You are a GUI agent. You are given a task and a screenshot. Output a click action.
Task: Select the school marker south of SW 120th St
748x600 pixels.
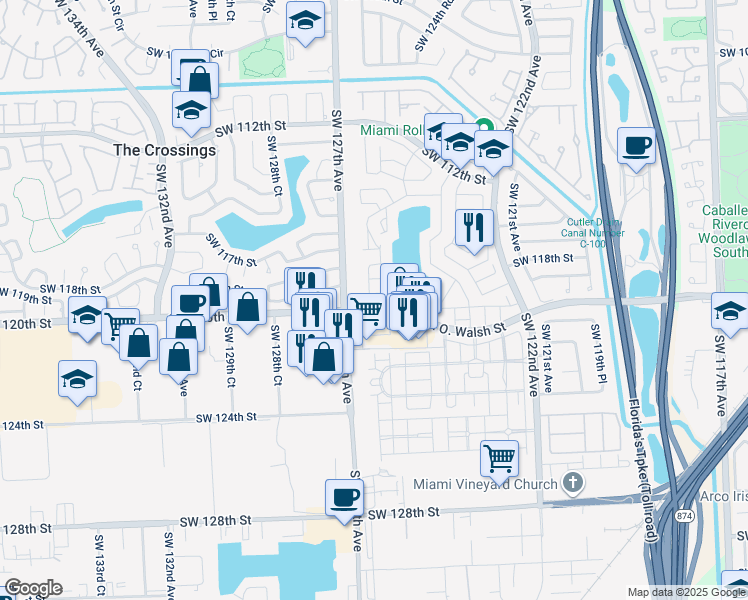click(77, 380)
